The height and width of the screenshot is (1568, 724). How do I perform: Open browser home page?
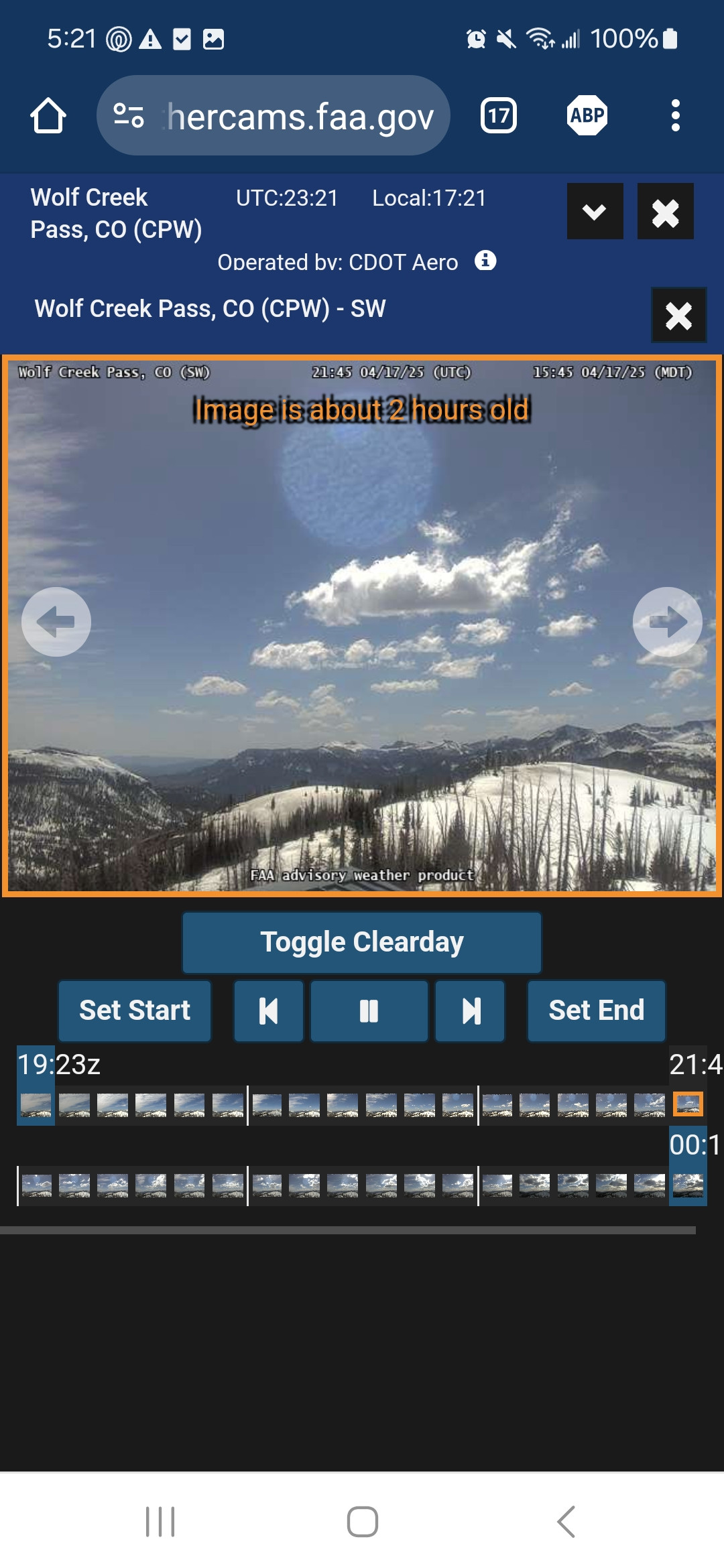[x=48, y=116]
